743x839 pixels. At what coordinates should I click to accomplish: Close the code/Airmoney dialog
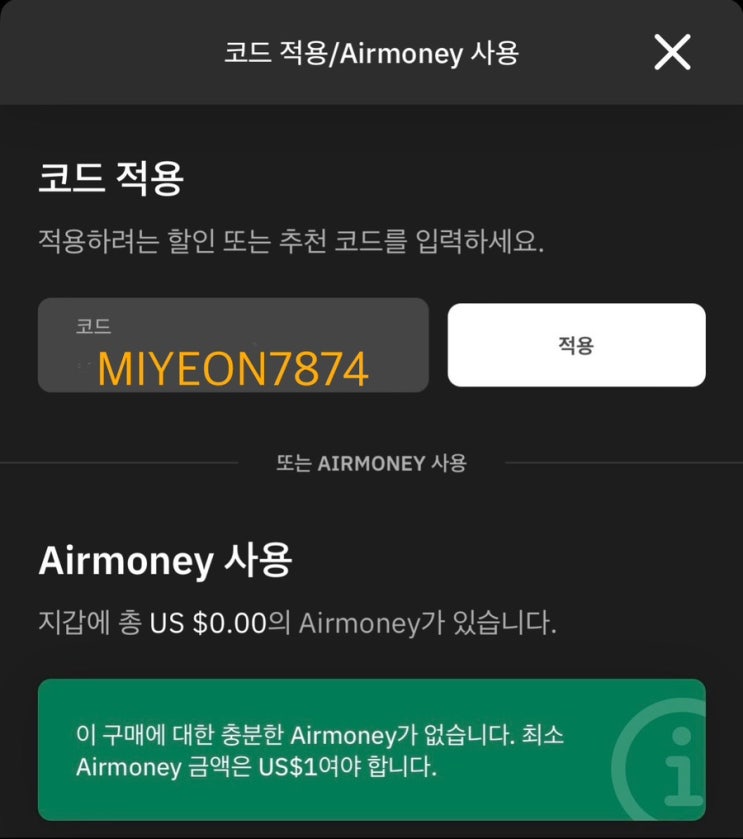(x=672, y=52)
